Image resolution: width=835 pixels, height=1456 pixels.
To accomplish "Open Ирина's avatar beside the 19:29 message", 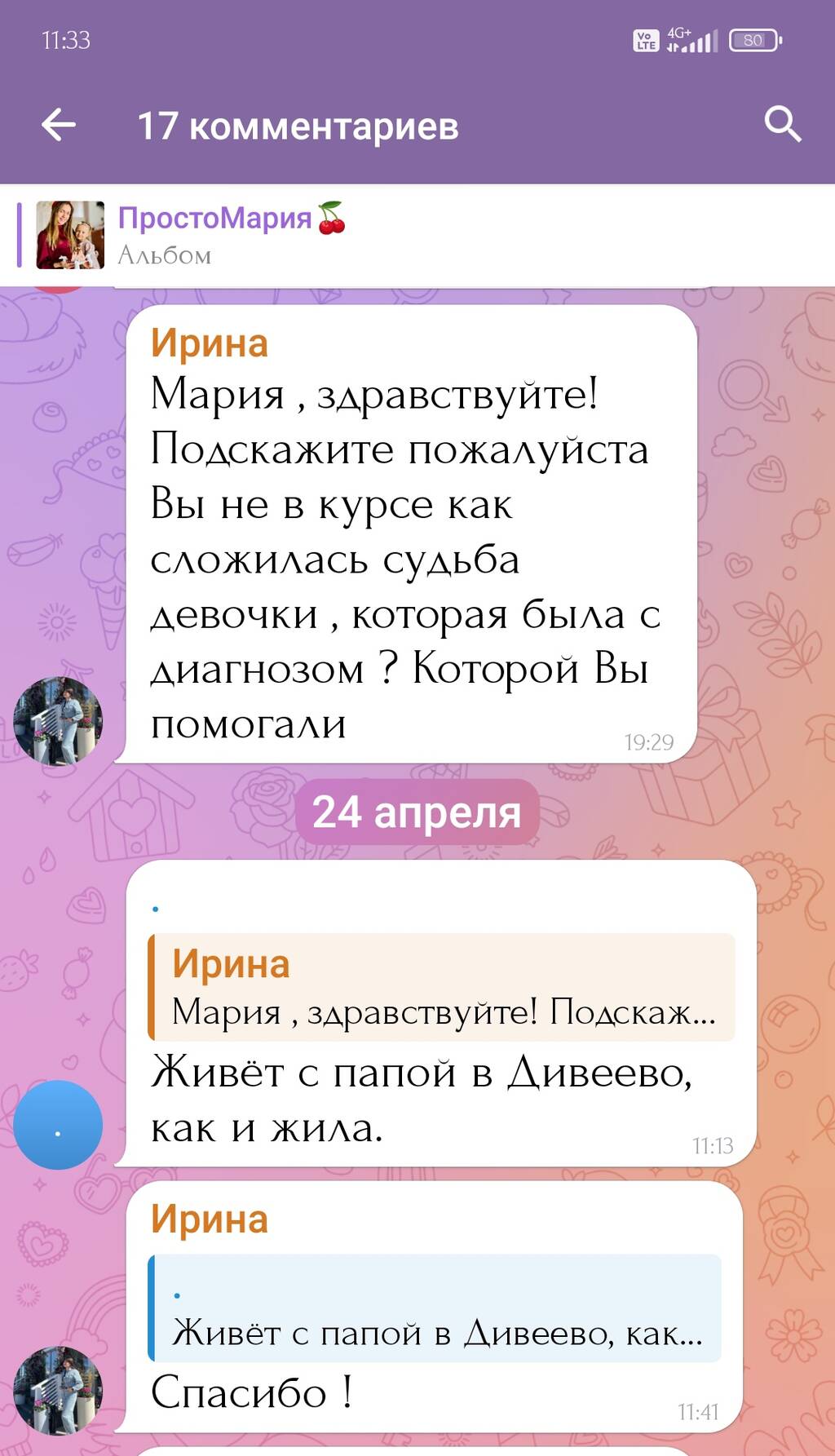I will (x=58, y=721).
